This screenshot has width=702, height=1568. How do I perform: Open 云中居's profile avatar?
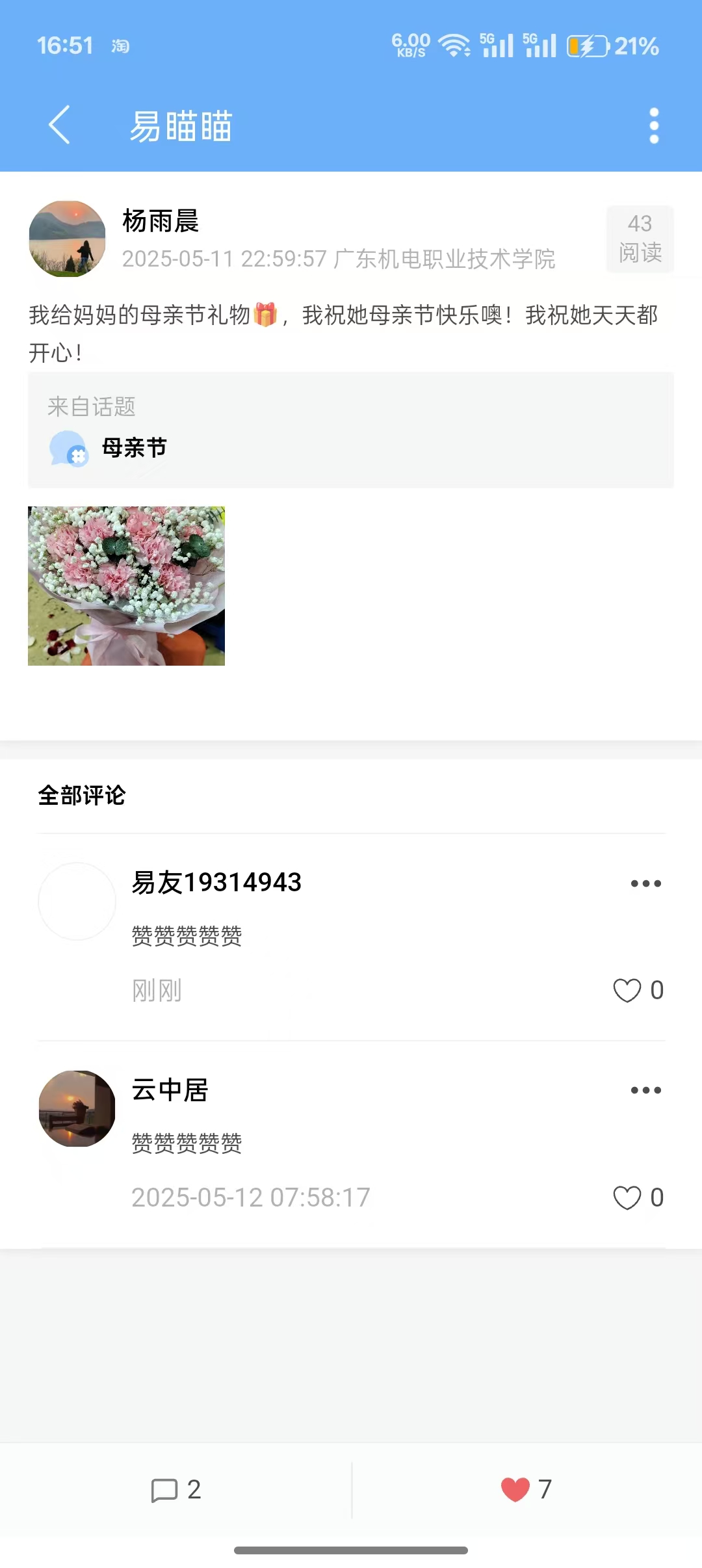pyautogui.click(x=77, y=1108)
